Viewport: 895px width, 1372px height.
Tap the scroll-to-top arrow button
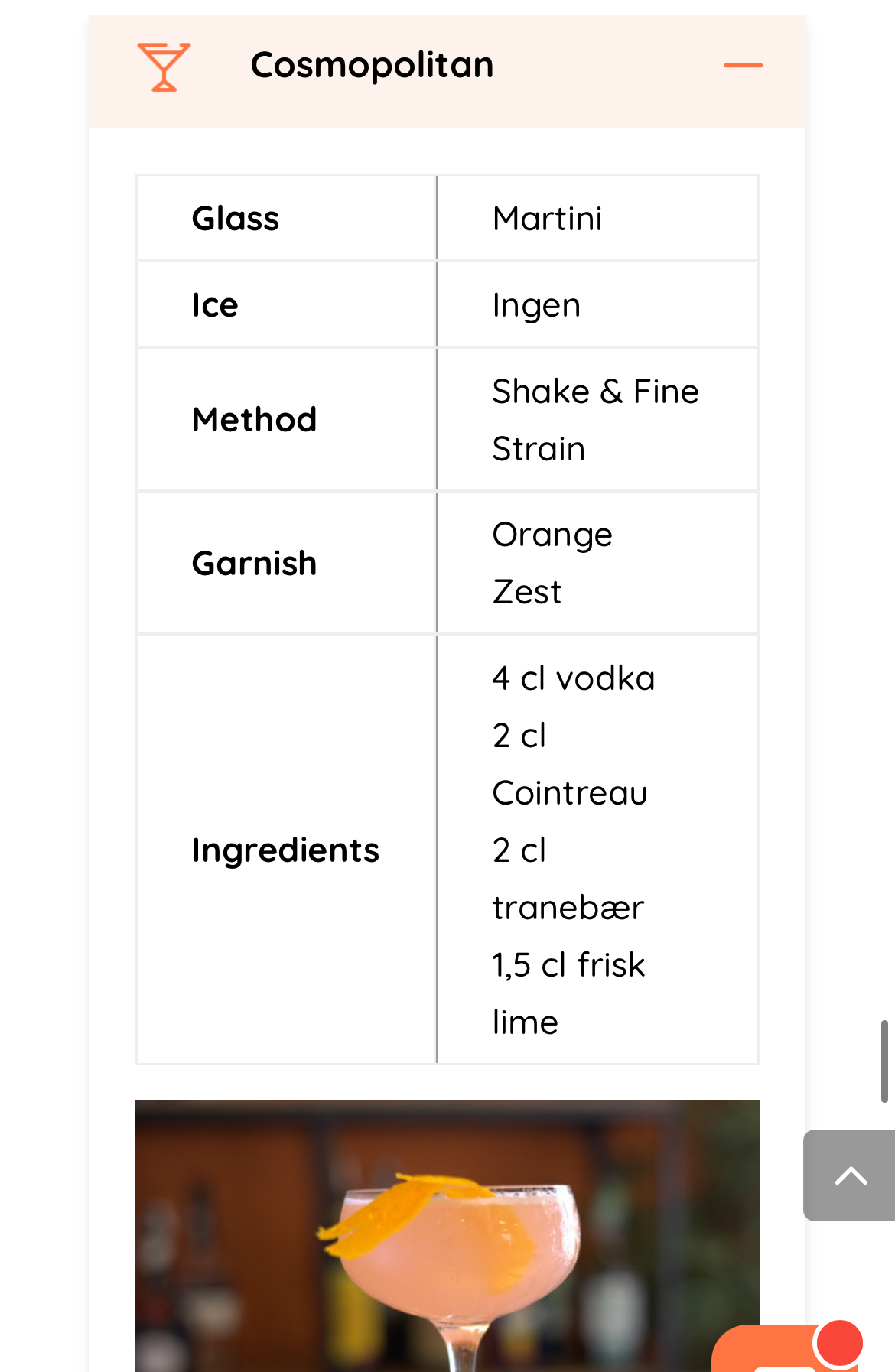coord(850,1175)
